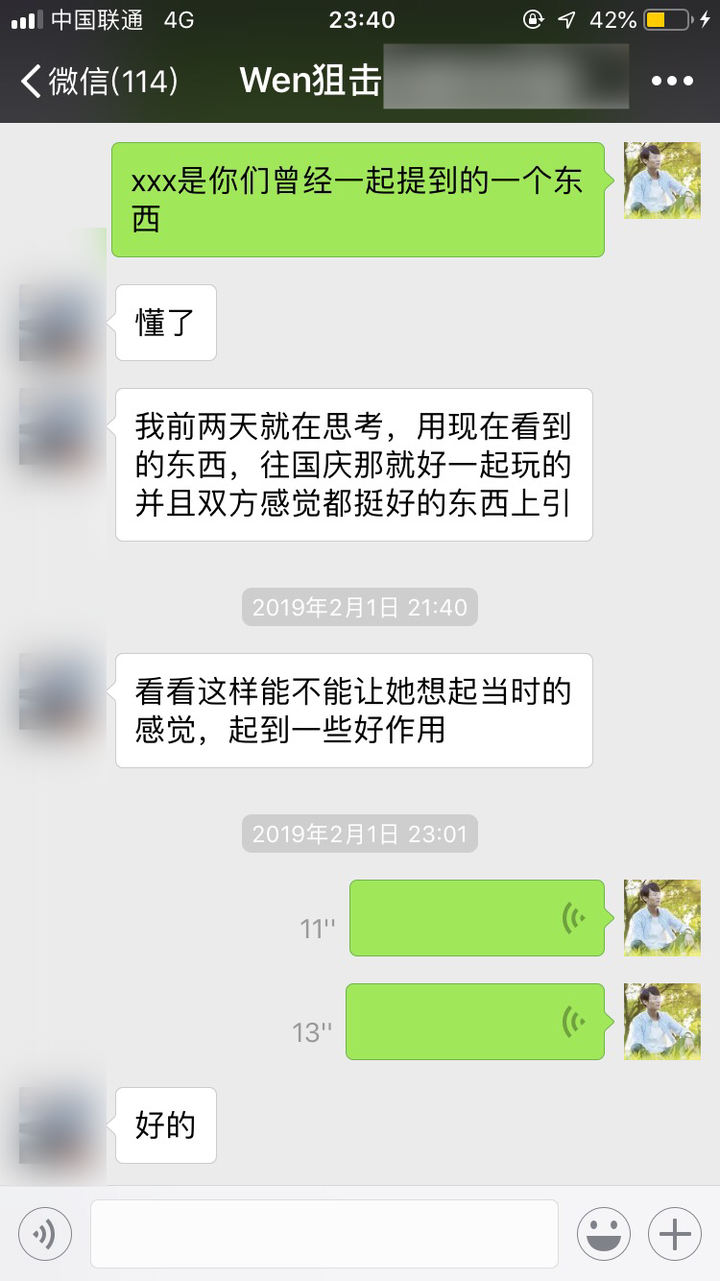Switch to voice input mode
The image size is (720, 1281).
coord(45,1234)
